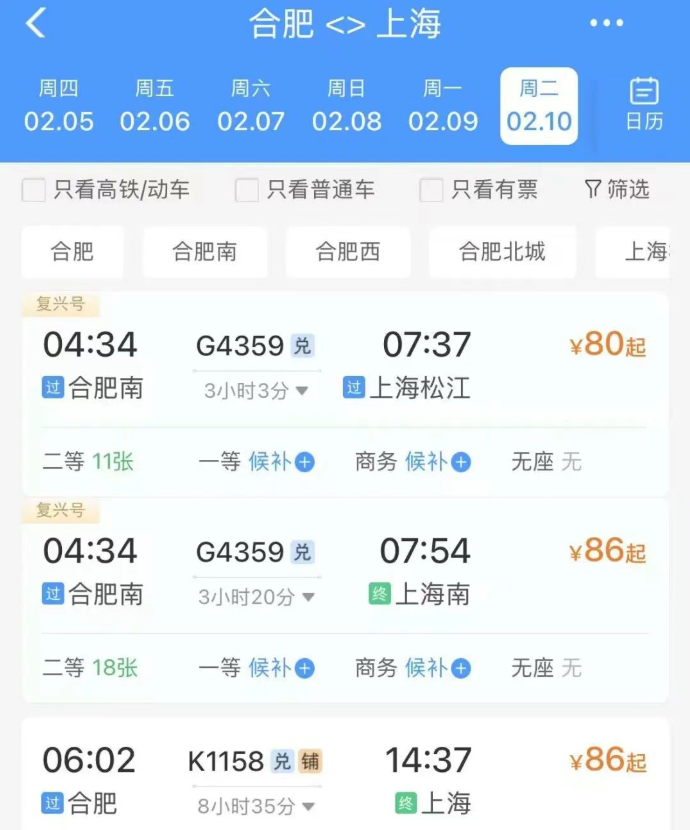The height and width of the screenshot is (830, 690).
Task: Open the 日历 calendar picker
Action: 644,104
